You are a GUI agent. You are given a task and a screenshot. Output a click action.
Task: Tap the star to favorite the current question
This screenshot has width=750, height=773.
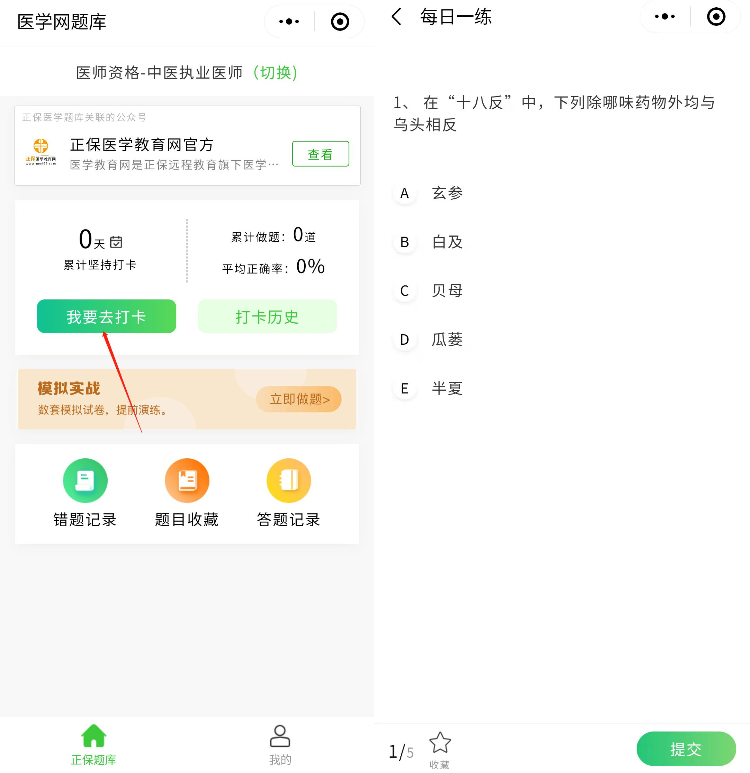click(x=440, y=742)
